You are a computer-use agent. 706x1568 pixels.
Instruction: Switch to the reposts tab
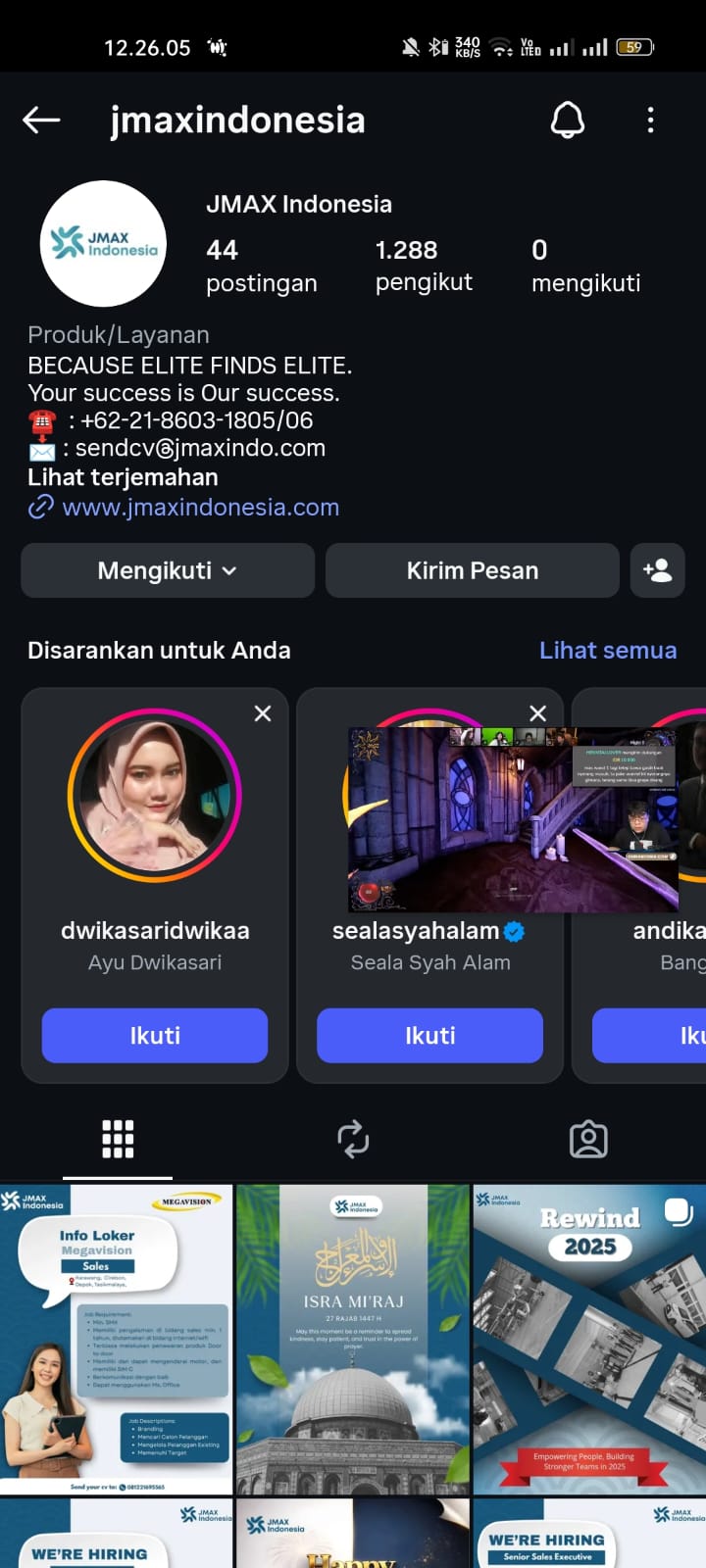tap(353, 1139)
